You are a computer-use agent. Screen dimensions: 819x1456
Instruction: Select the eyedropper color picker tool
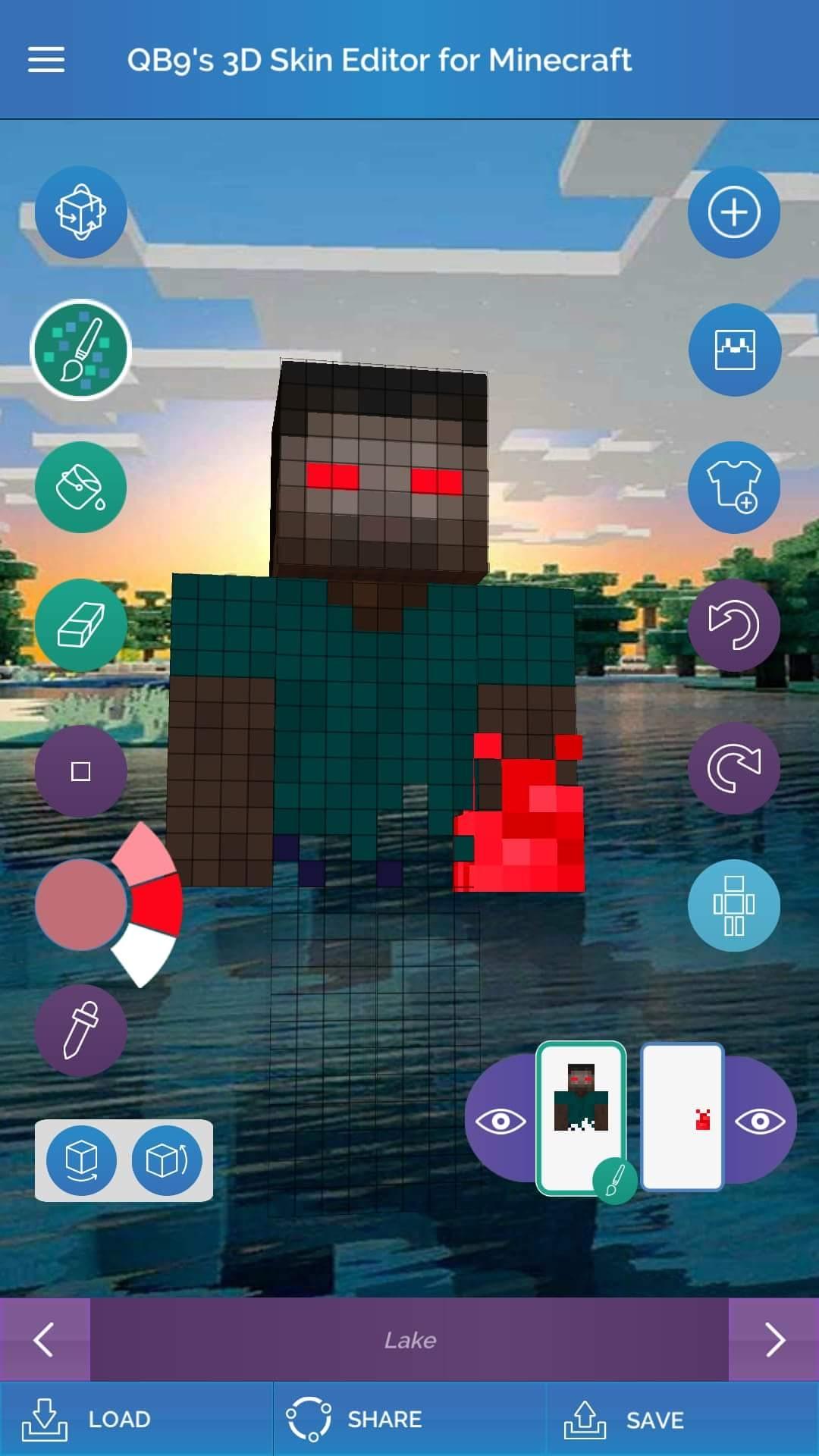tap(81, 1031)
